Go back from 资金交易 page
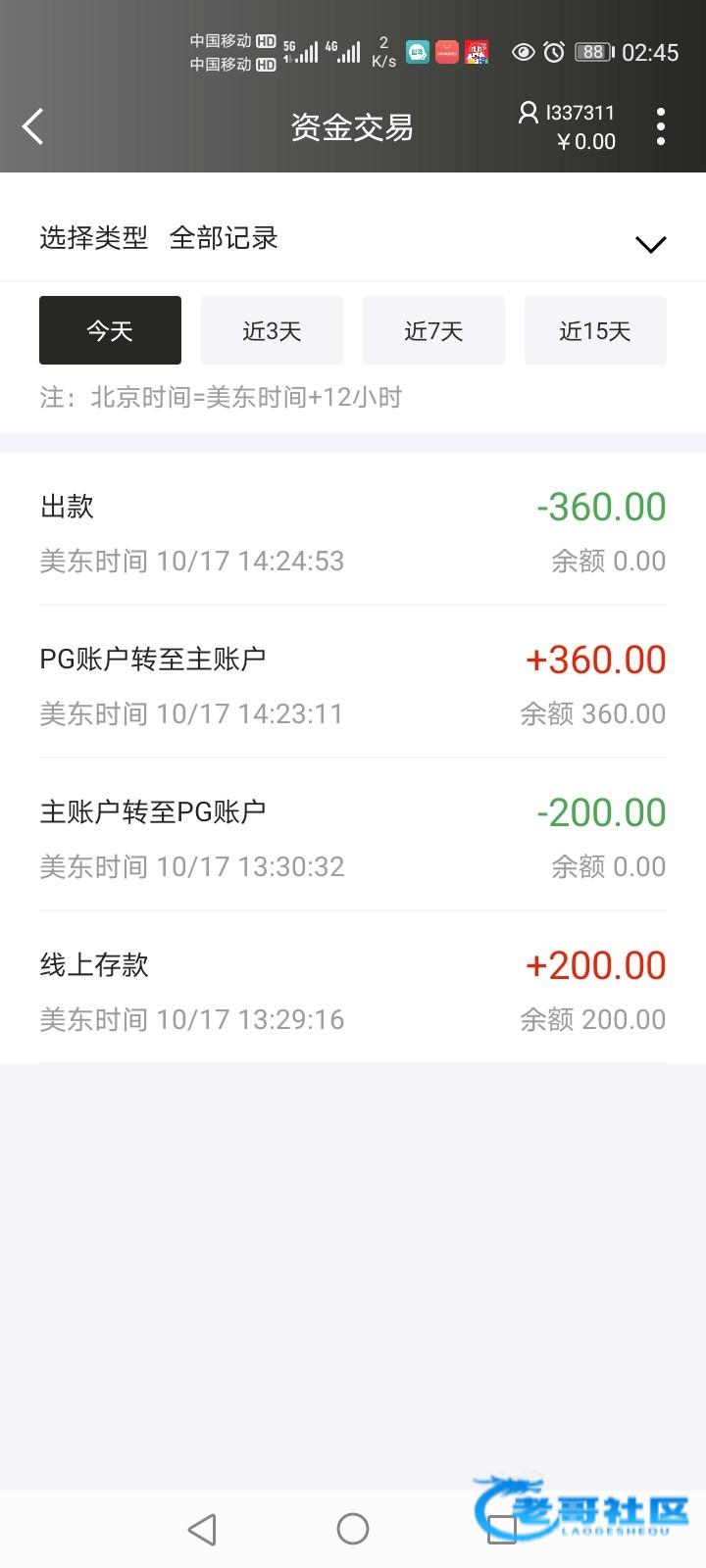The height and width of the screenshot is (1568, 706). point(33,126)
